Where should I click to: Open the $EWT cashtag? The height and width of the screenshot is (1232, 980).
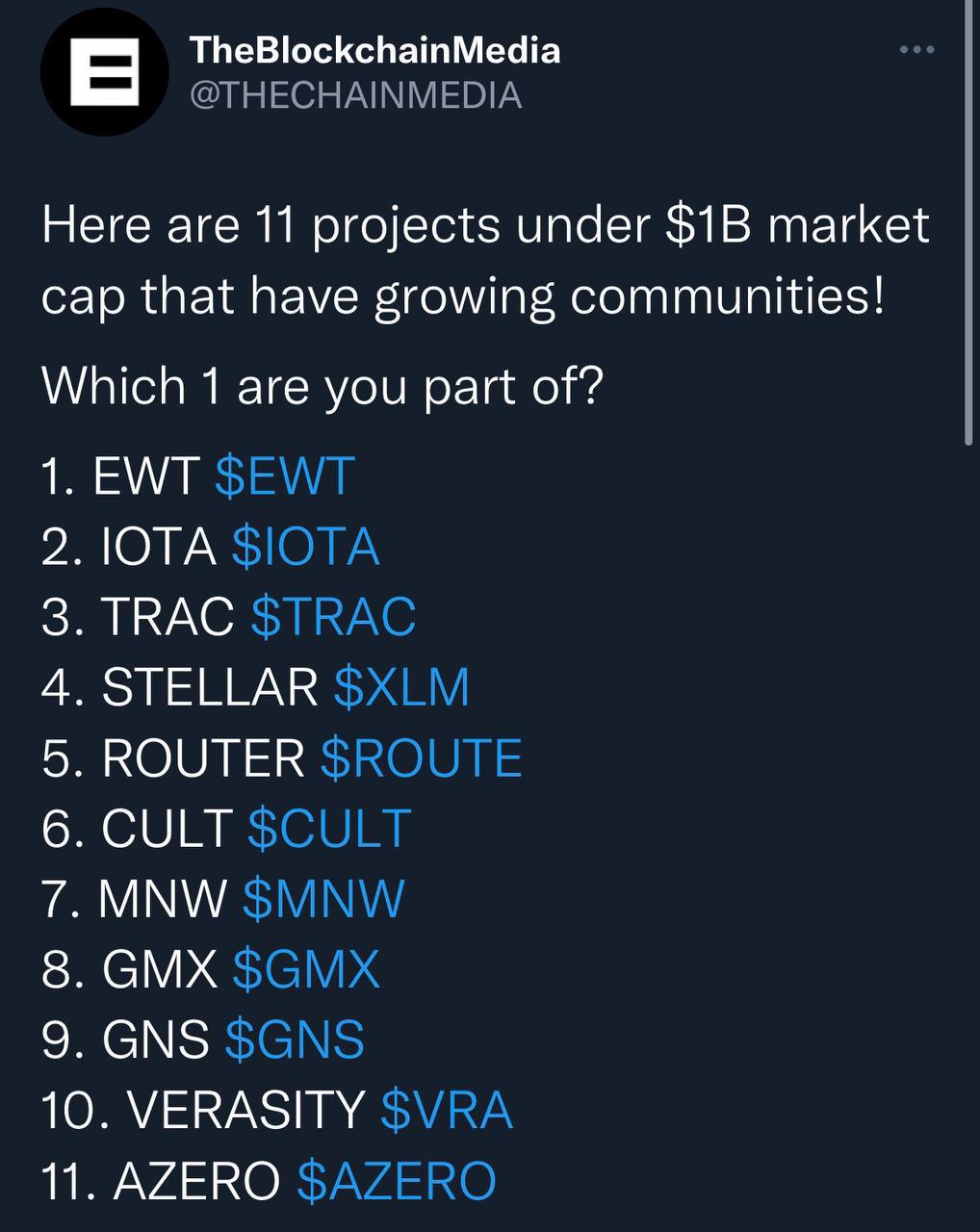pyautogui.click(x=285, y=476)
